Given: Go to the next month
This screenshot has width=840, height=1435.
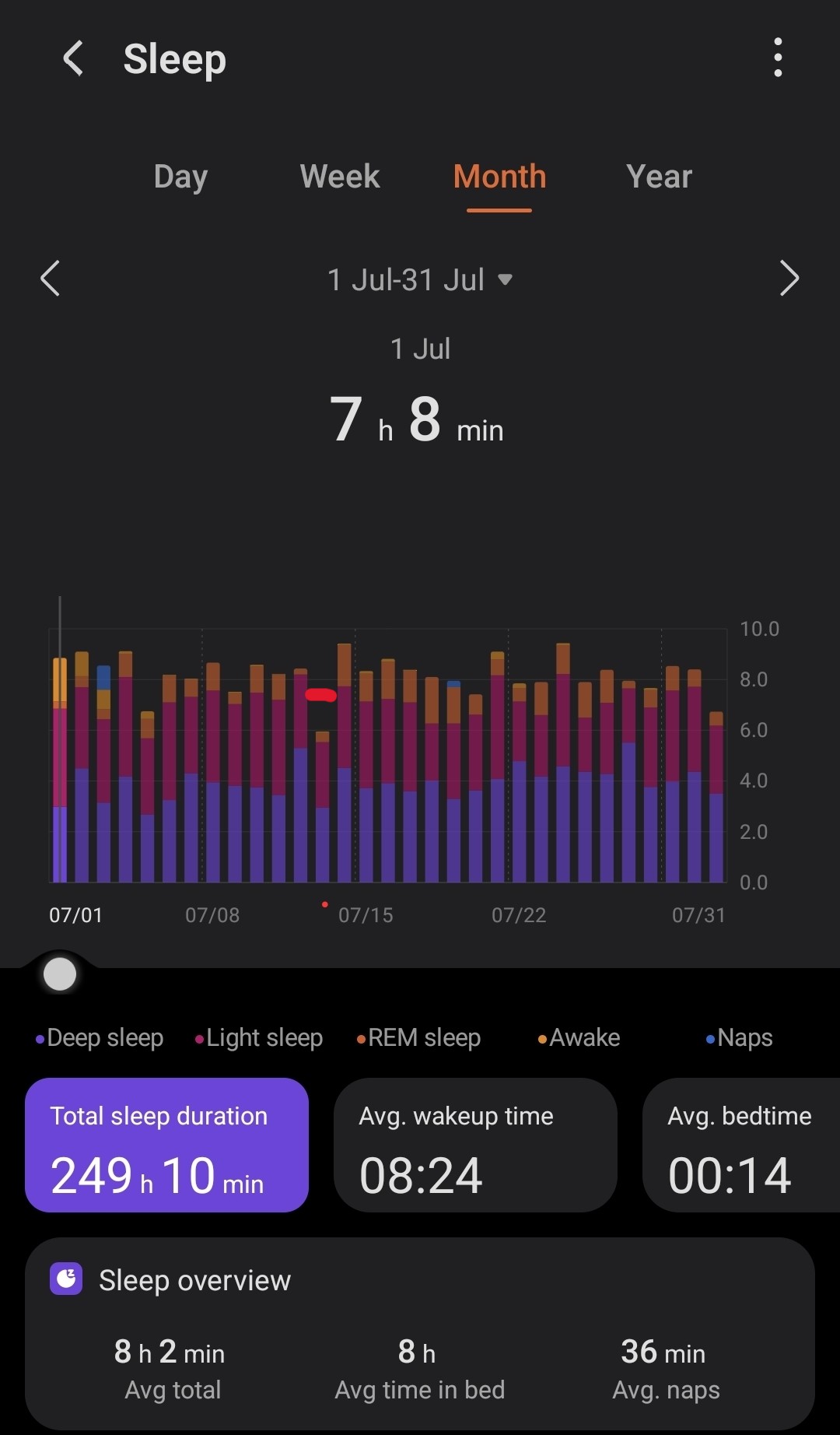Looking at the screenshot, I should (789, 279).
